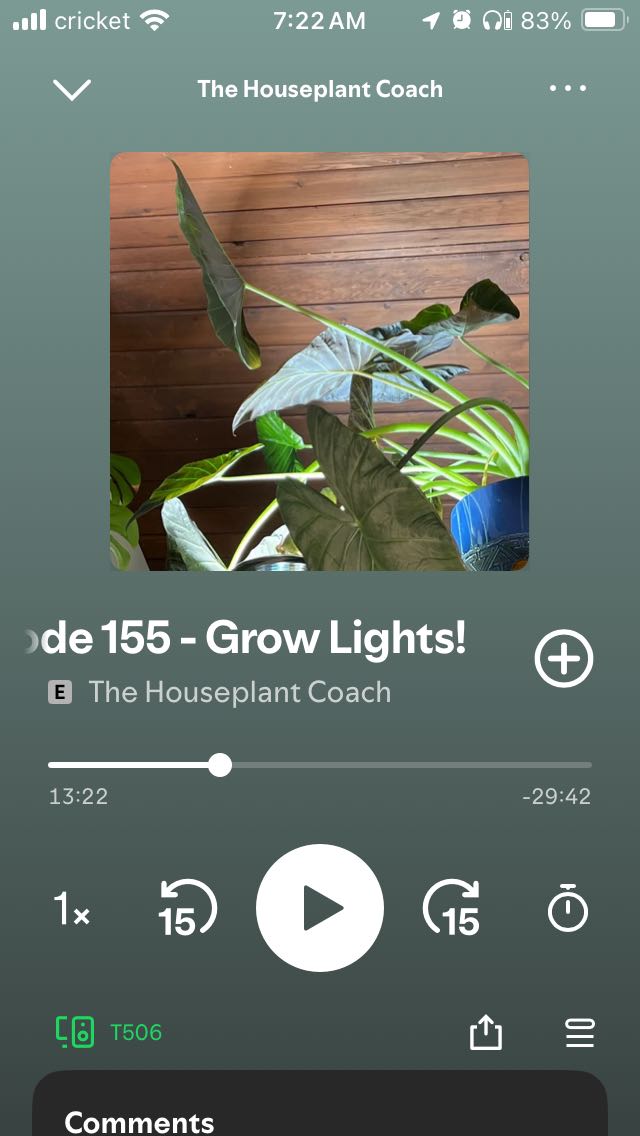This screenshot has width=640, height=1136.
Task: Change the 1x playback speed
Action: 71,910
